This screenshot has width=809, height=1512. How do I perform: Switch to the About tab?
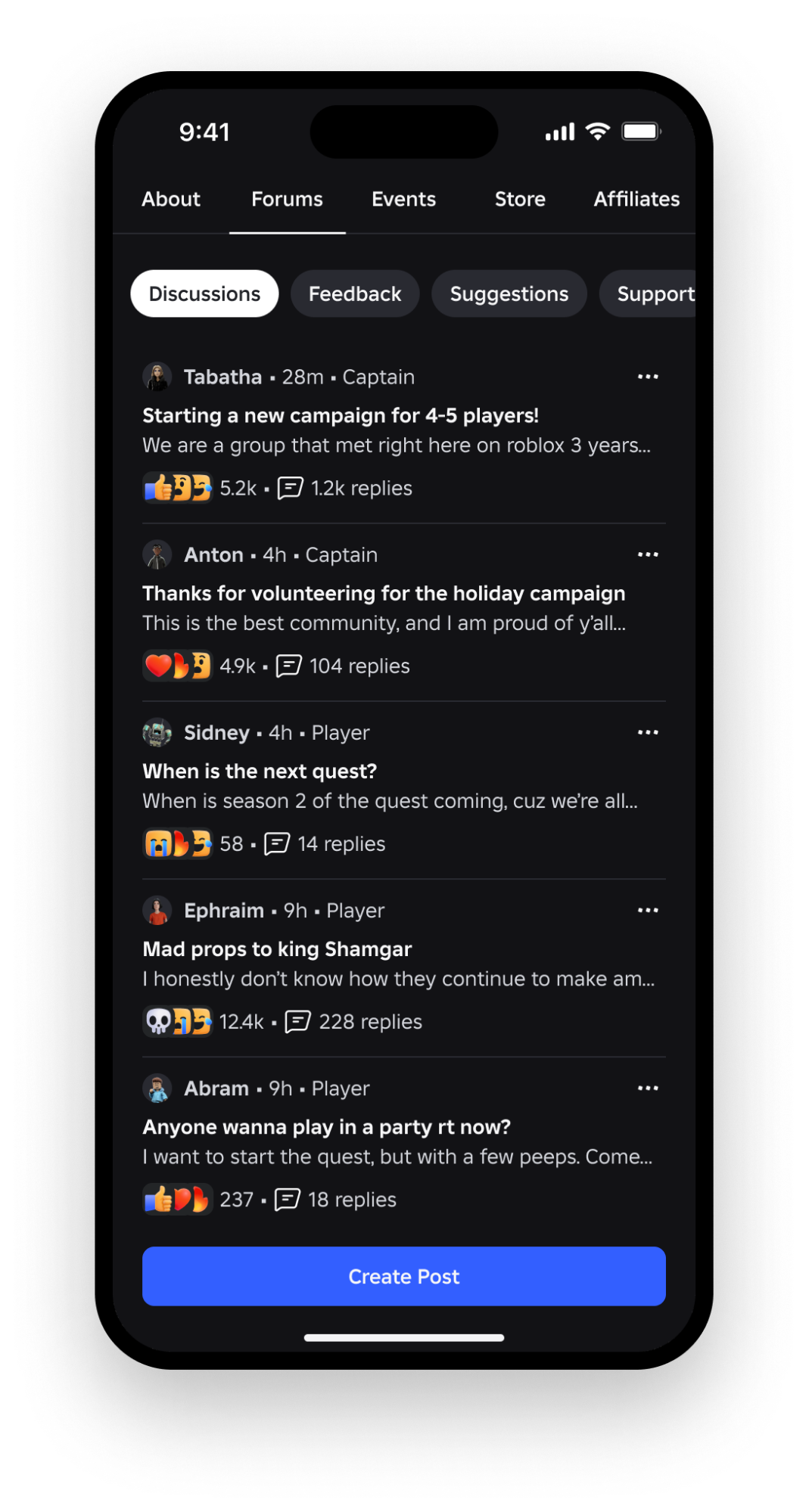point(171,199)
